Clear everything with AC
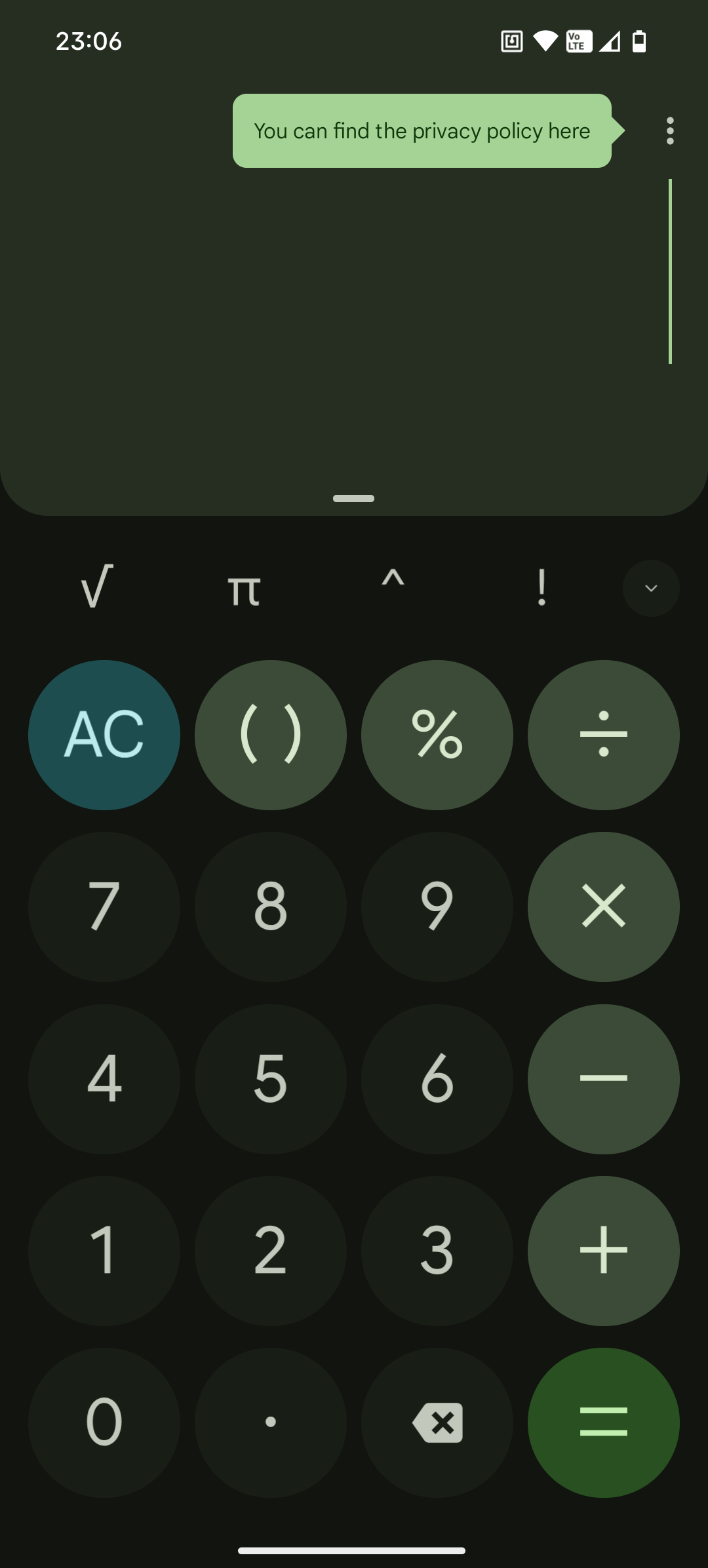The height and width of the screenshot is (1568, 708). click(x=104, y=735)
